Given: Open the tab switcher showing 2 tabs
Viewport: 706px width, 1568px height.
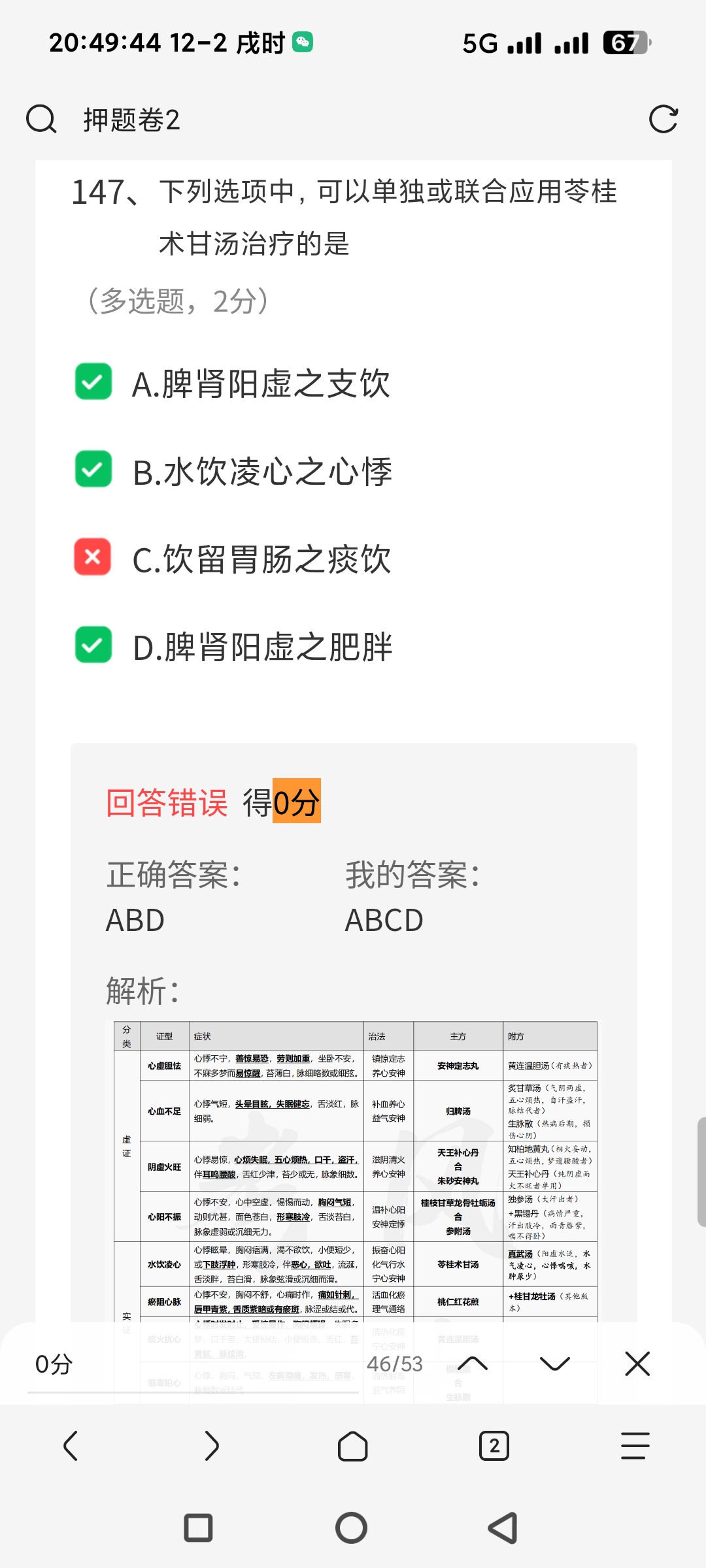Looking at the screenshot, I should [494, 1446].
